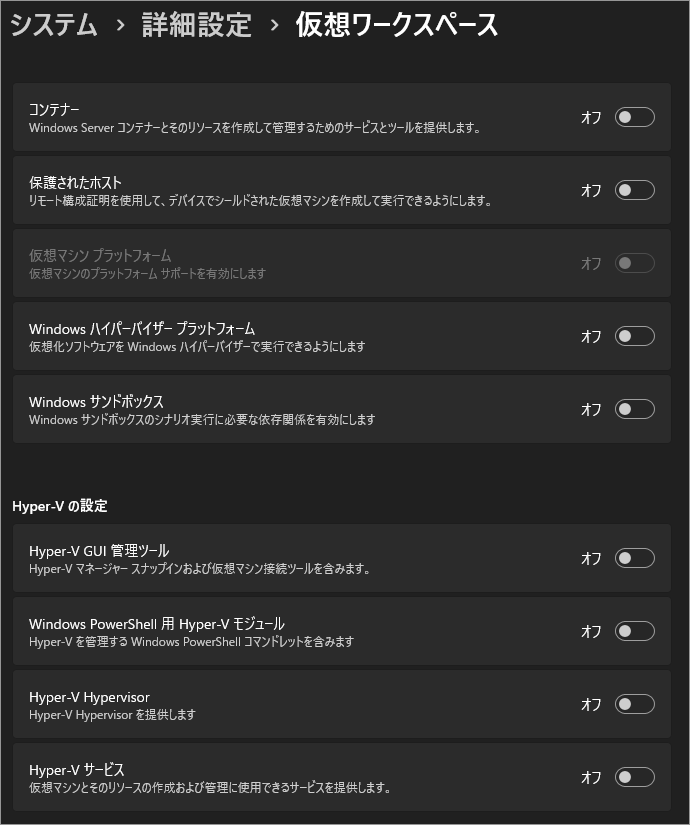Enable Windows PowerShell 用 Hyper-V モジュール
The width and height of the screenshot is (690, 825).
tap(634, 631)
